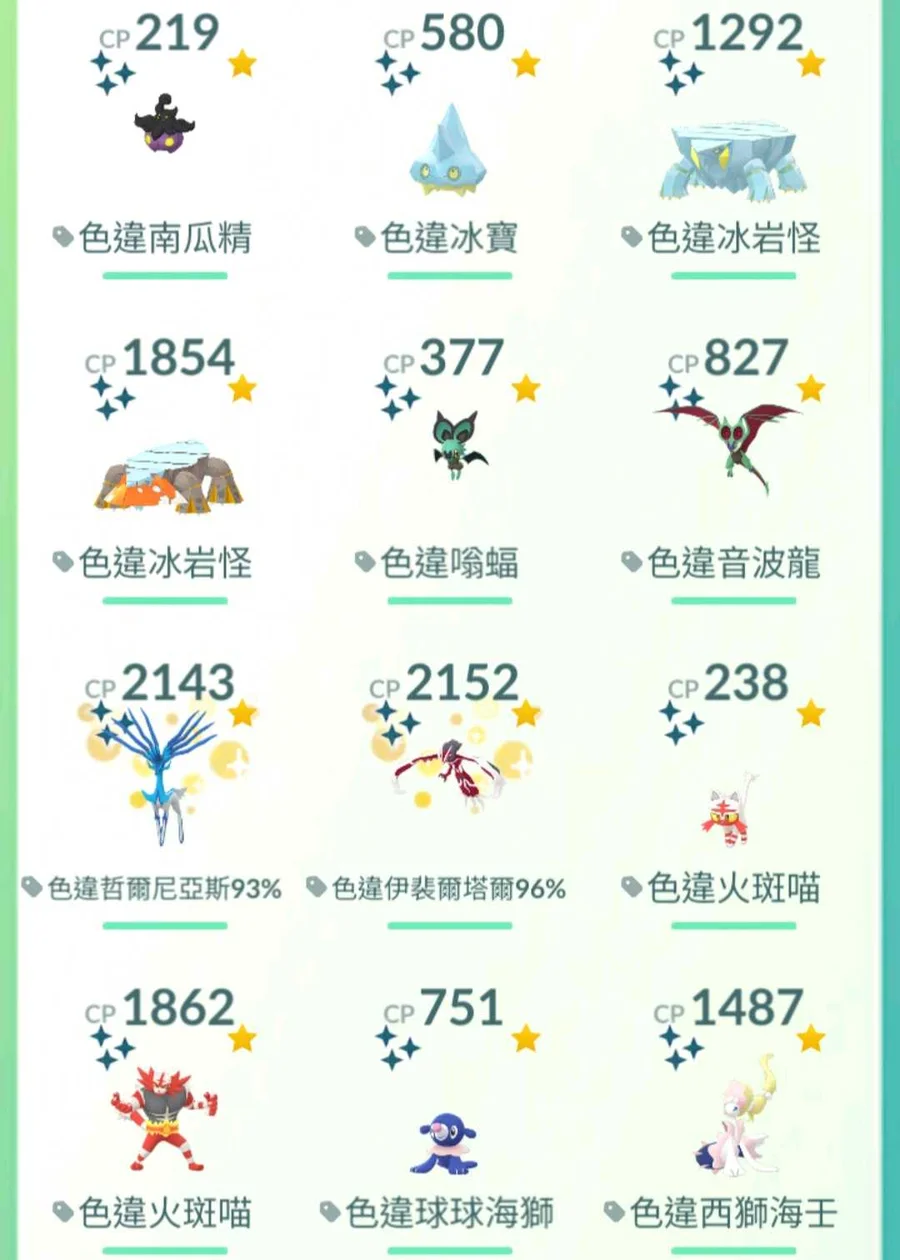The image size is (900, 1260).
Task: Open the CP 377 色違嗡蝠 Pokémon
Action: (455, 445)
